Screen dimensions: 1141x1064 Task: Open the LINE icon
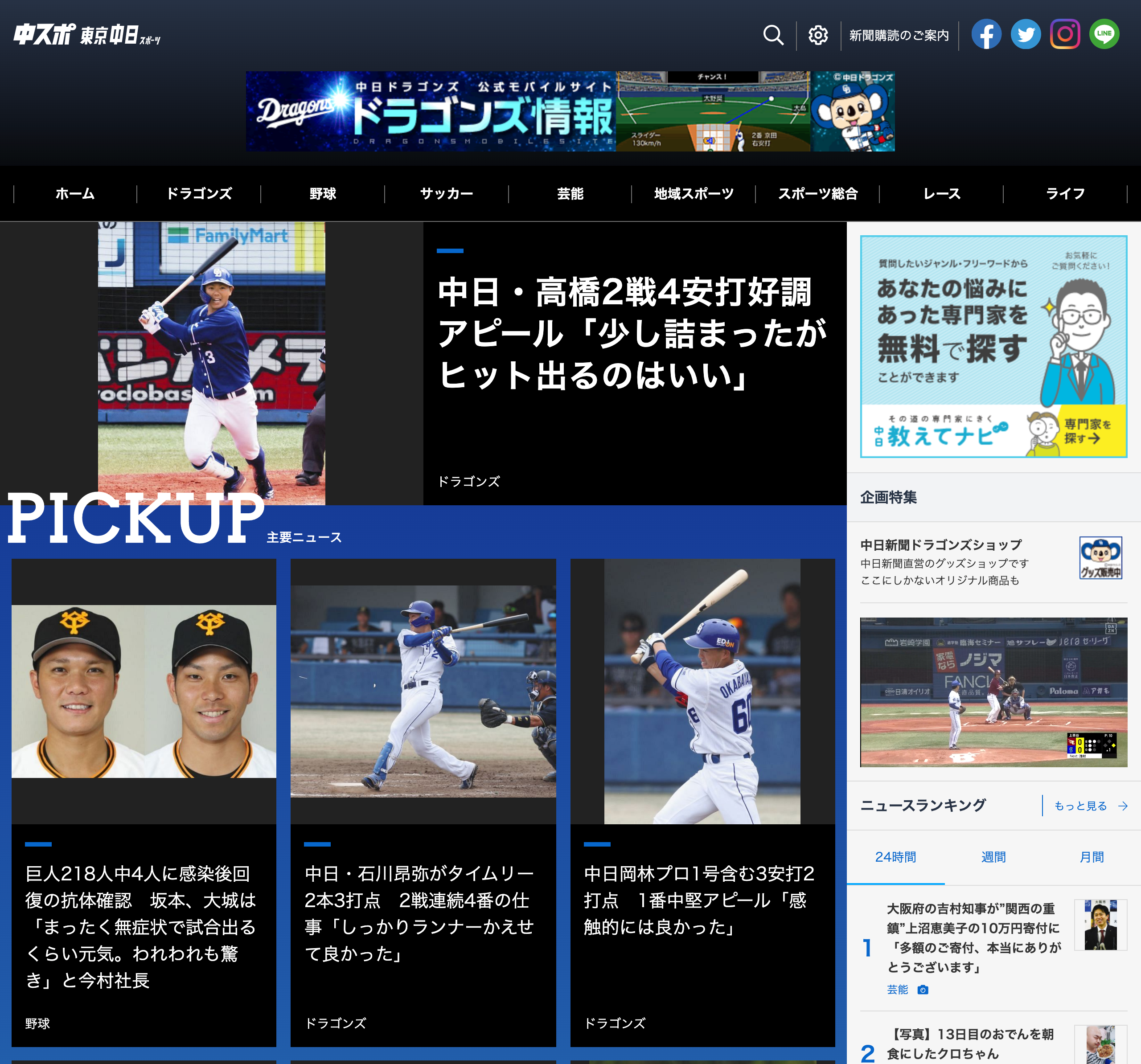[x=1104, y=34]
